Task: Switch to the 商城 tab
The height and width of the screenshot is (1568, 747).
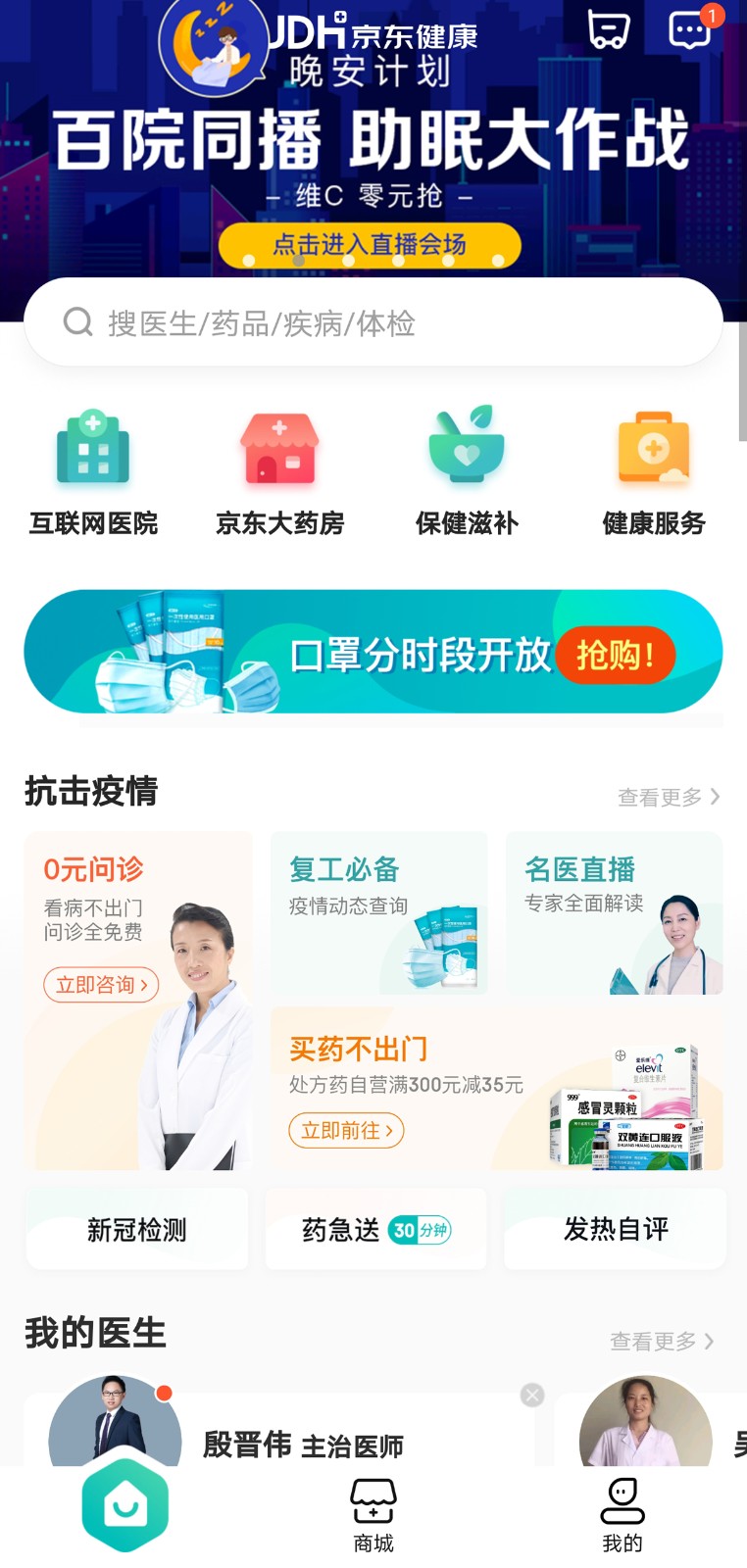Action: pos(373,1516)
